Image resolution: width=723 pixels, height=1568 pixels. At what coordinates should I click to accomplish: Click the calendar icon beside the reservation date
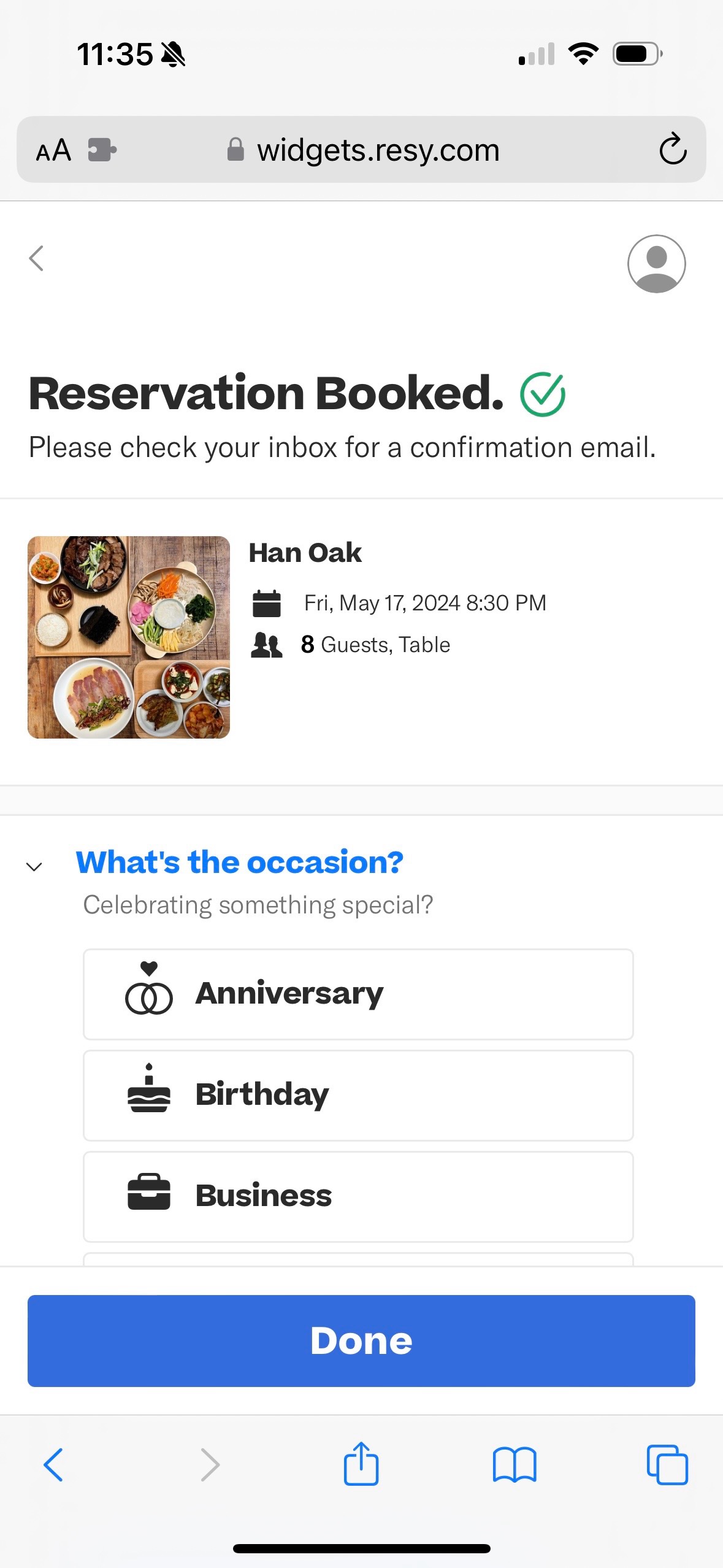tap(267, 603)
